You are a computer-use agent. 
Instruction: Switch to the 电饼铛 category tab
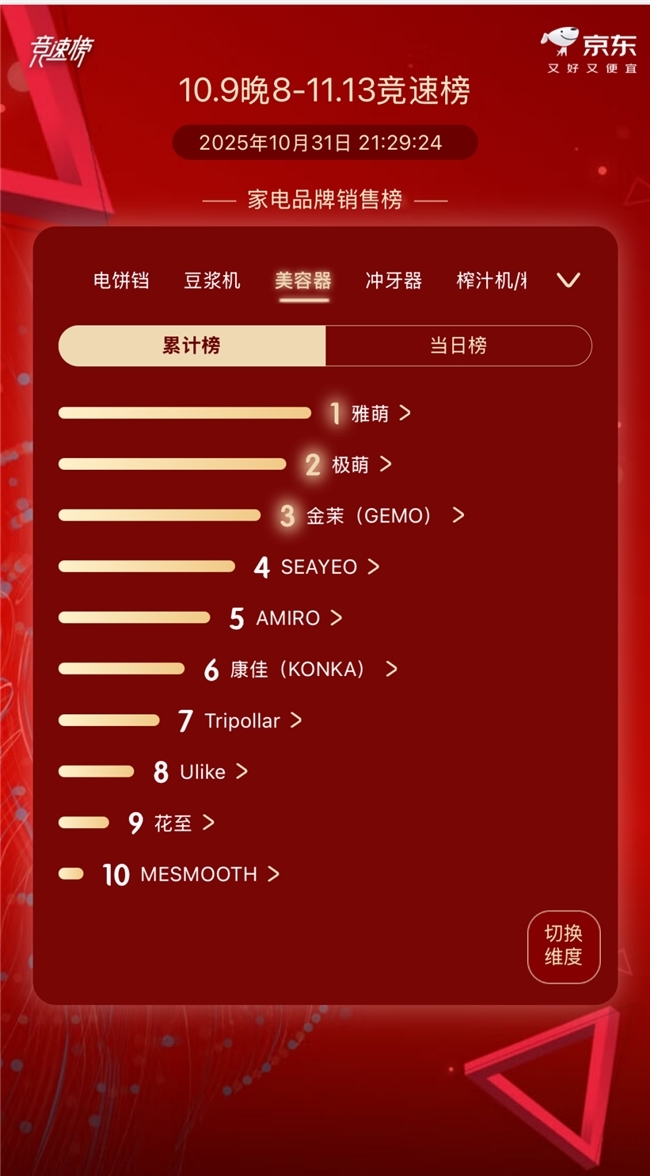click(121, 281)
